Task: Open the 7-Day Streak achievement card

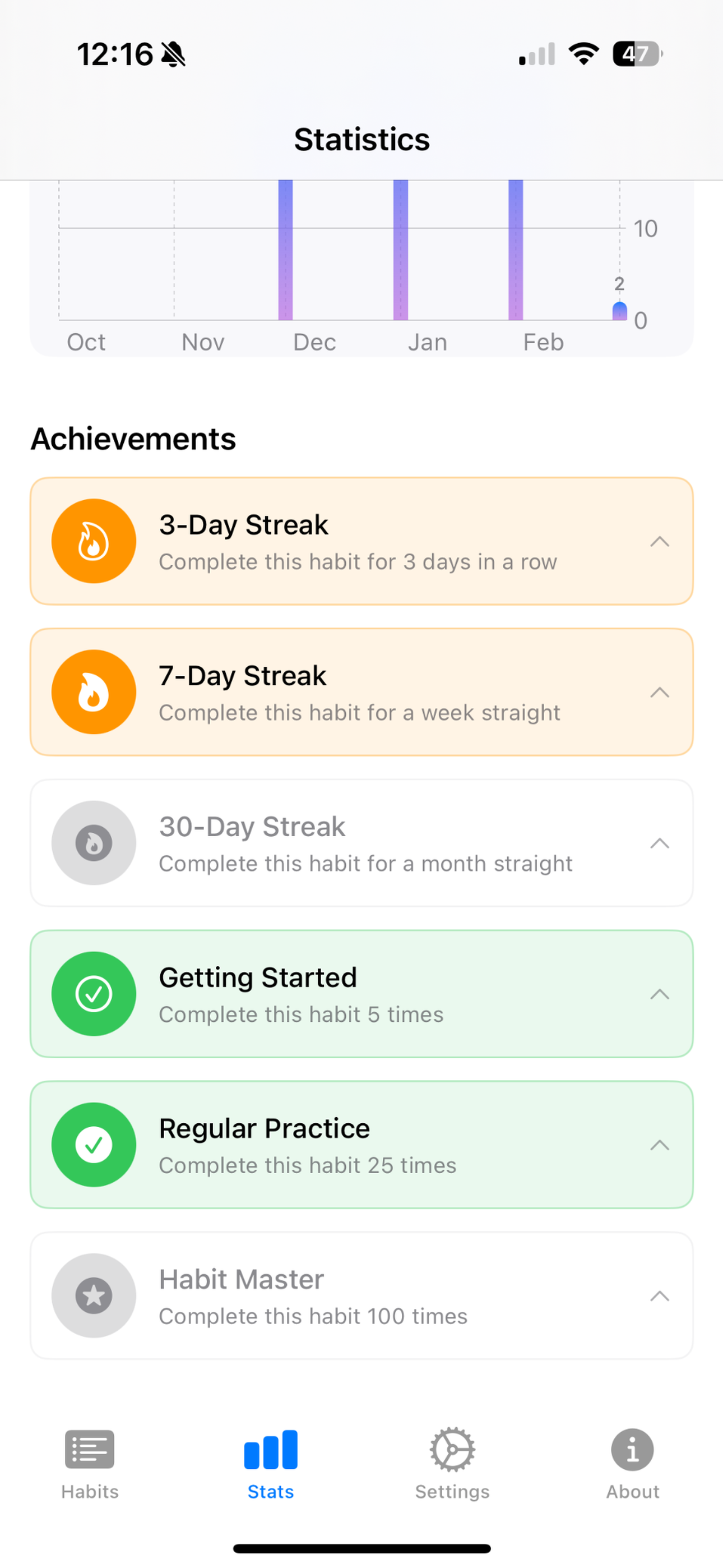Action: (x=361, y=692)
